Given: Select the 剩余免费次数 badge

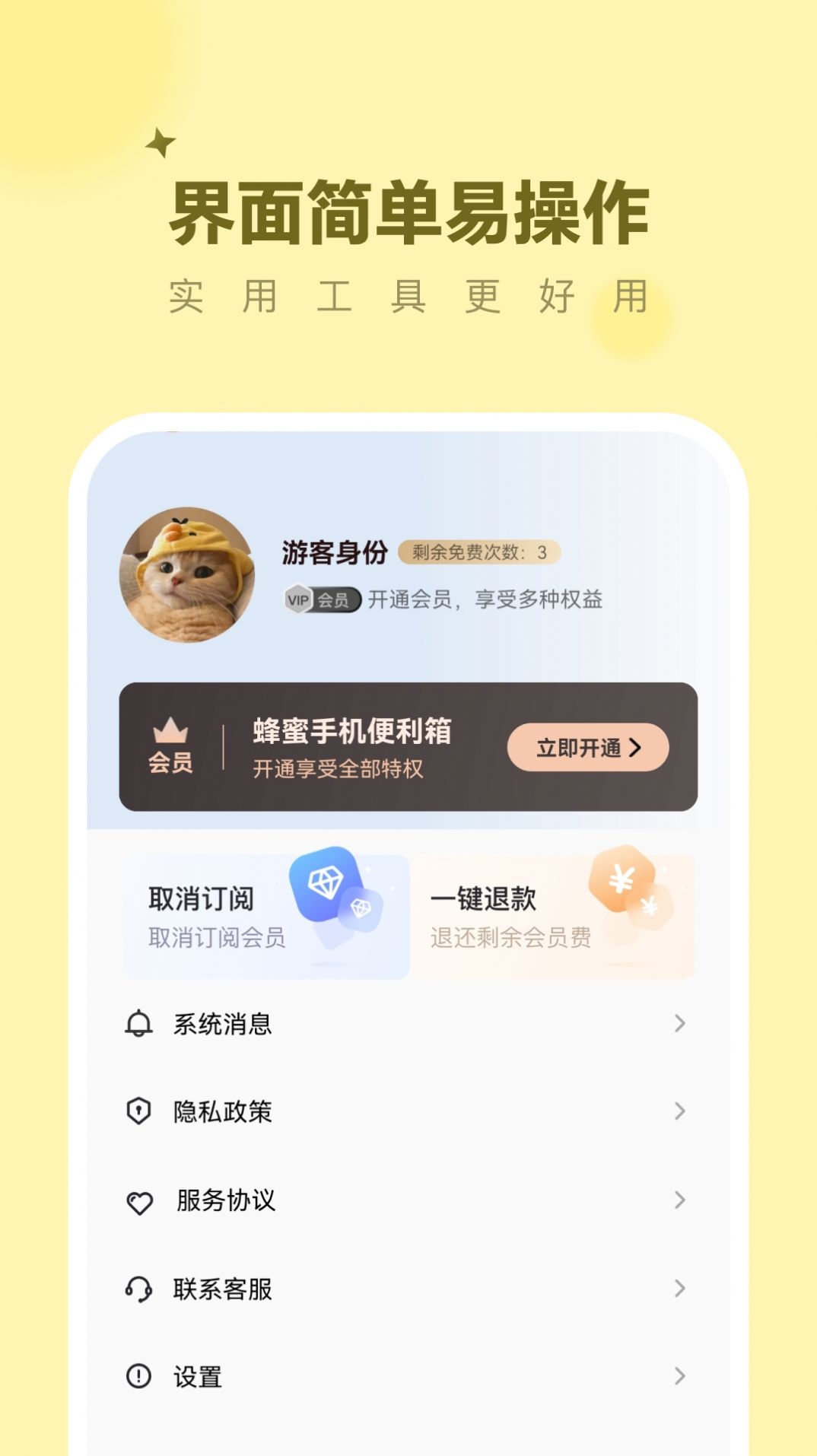Looking at the screenshot, I should coord(480,554).
